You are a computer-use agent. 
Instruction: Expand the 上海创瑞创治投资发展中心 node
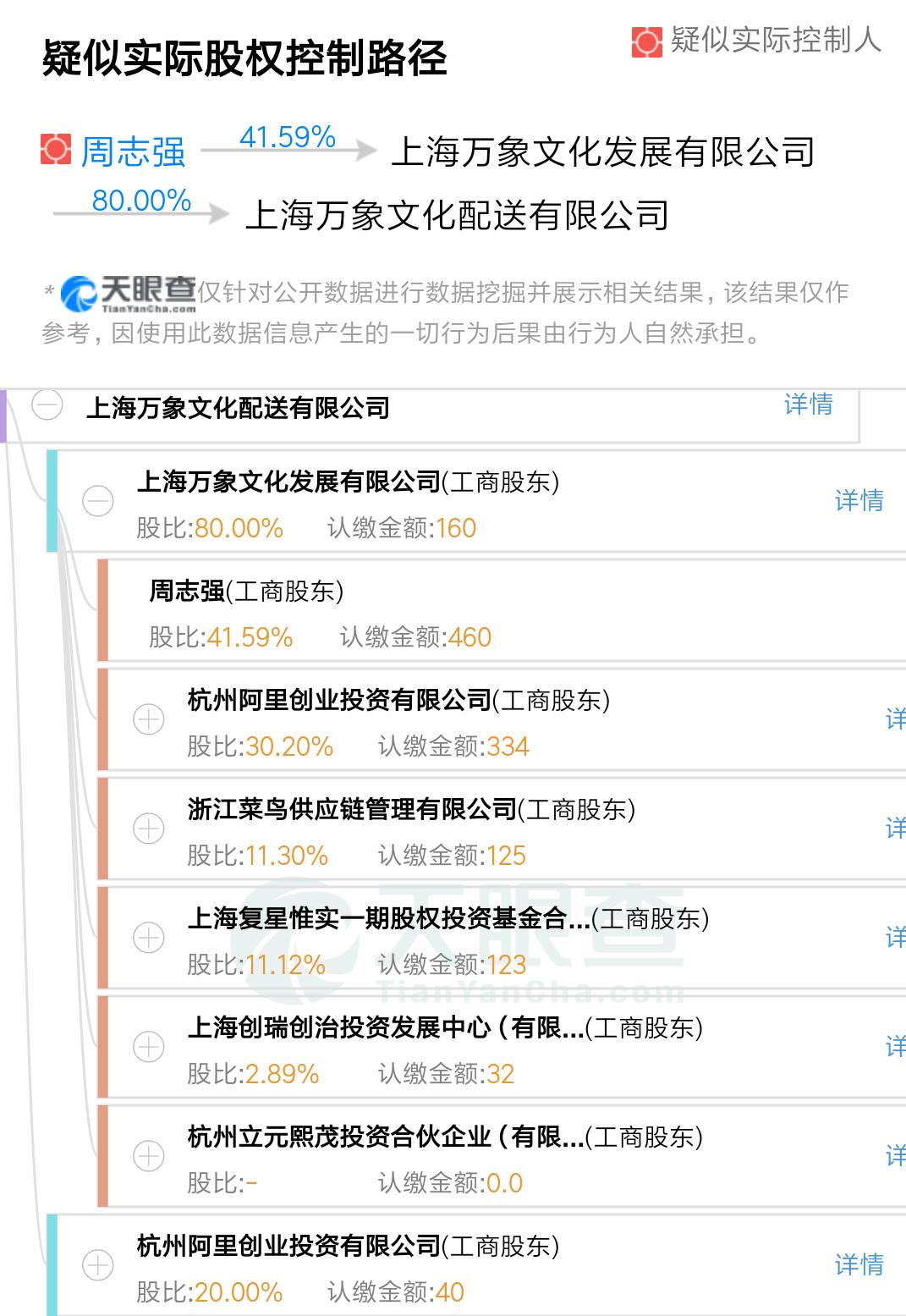tap(150, 1047)
